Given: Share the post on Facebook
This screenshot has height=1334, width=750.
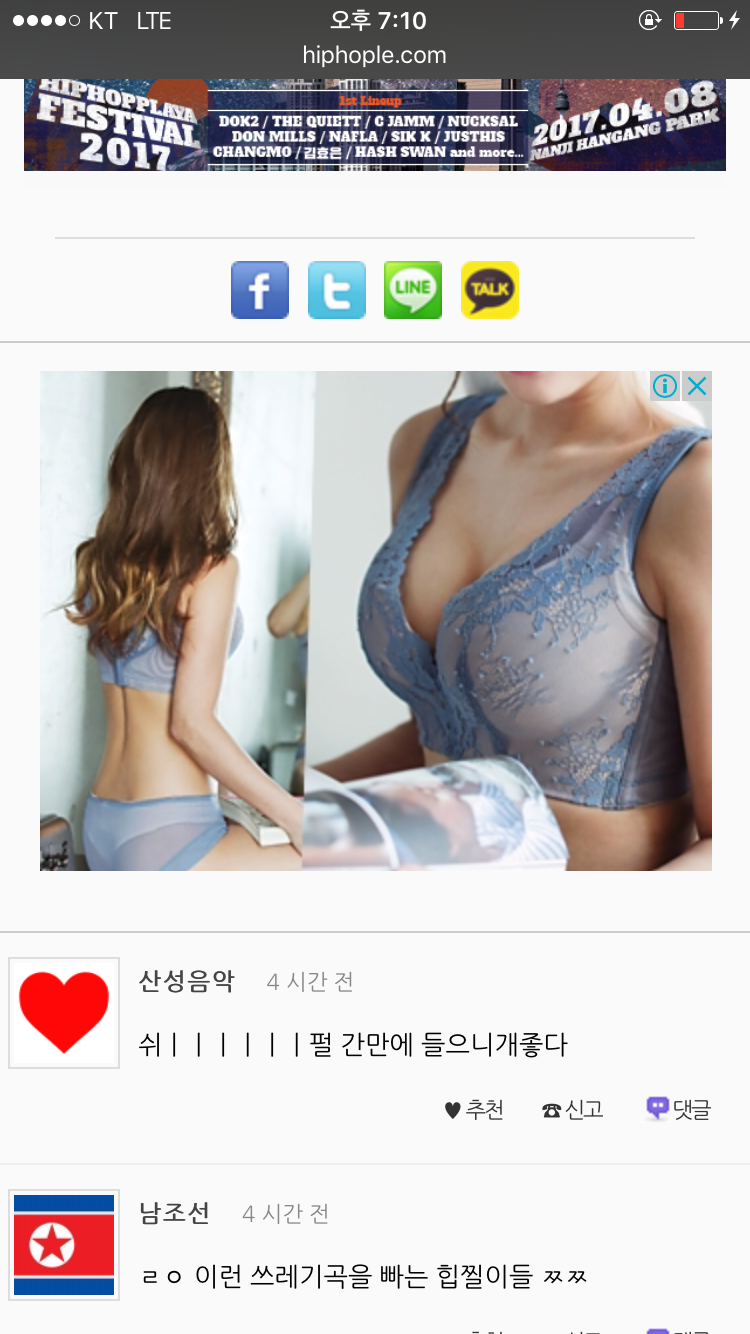Looking at the screenshot, I should tap(260, 290).
